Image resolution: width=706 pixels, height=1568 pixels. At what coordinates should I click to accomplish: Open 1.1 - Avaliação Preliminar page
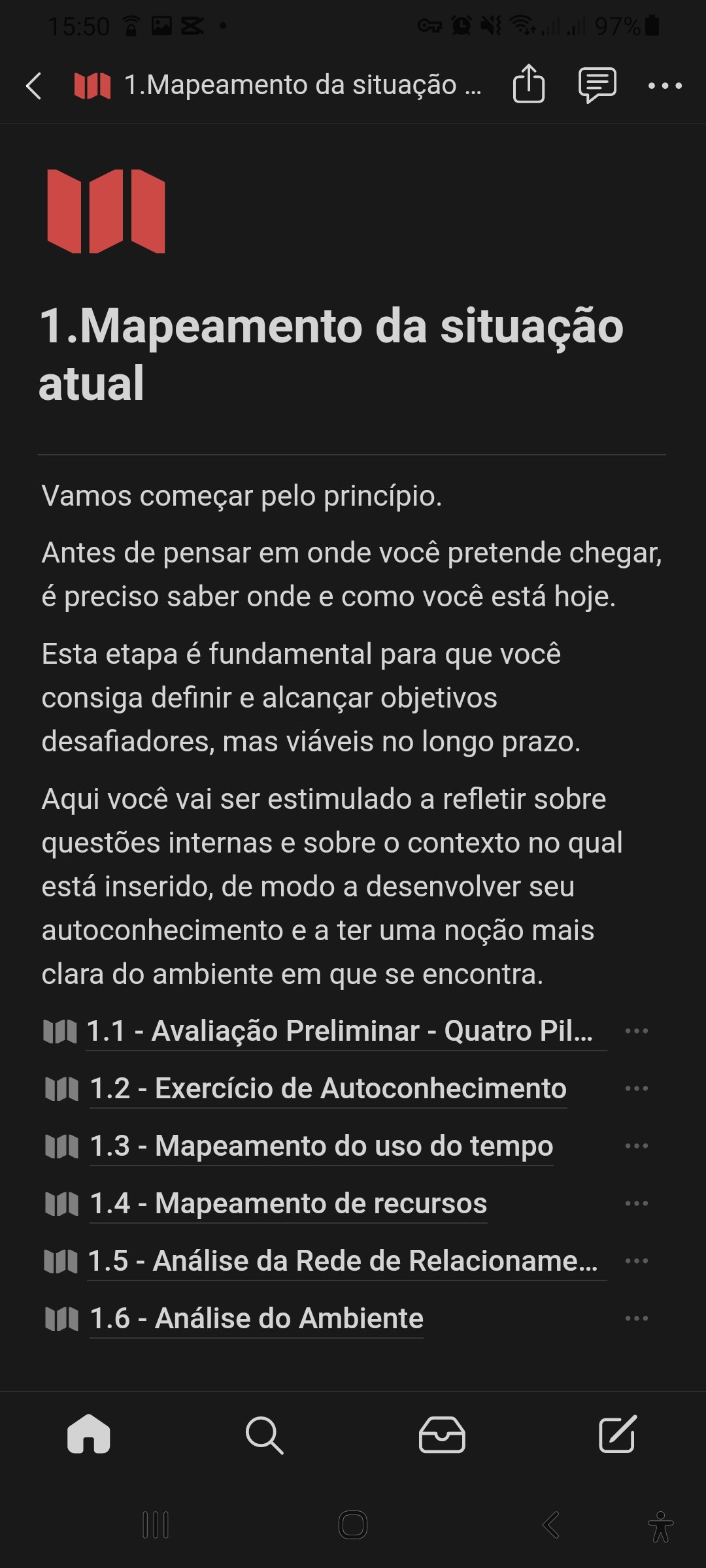(340, 1031)
